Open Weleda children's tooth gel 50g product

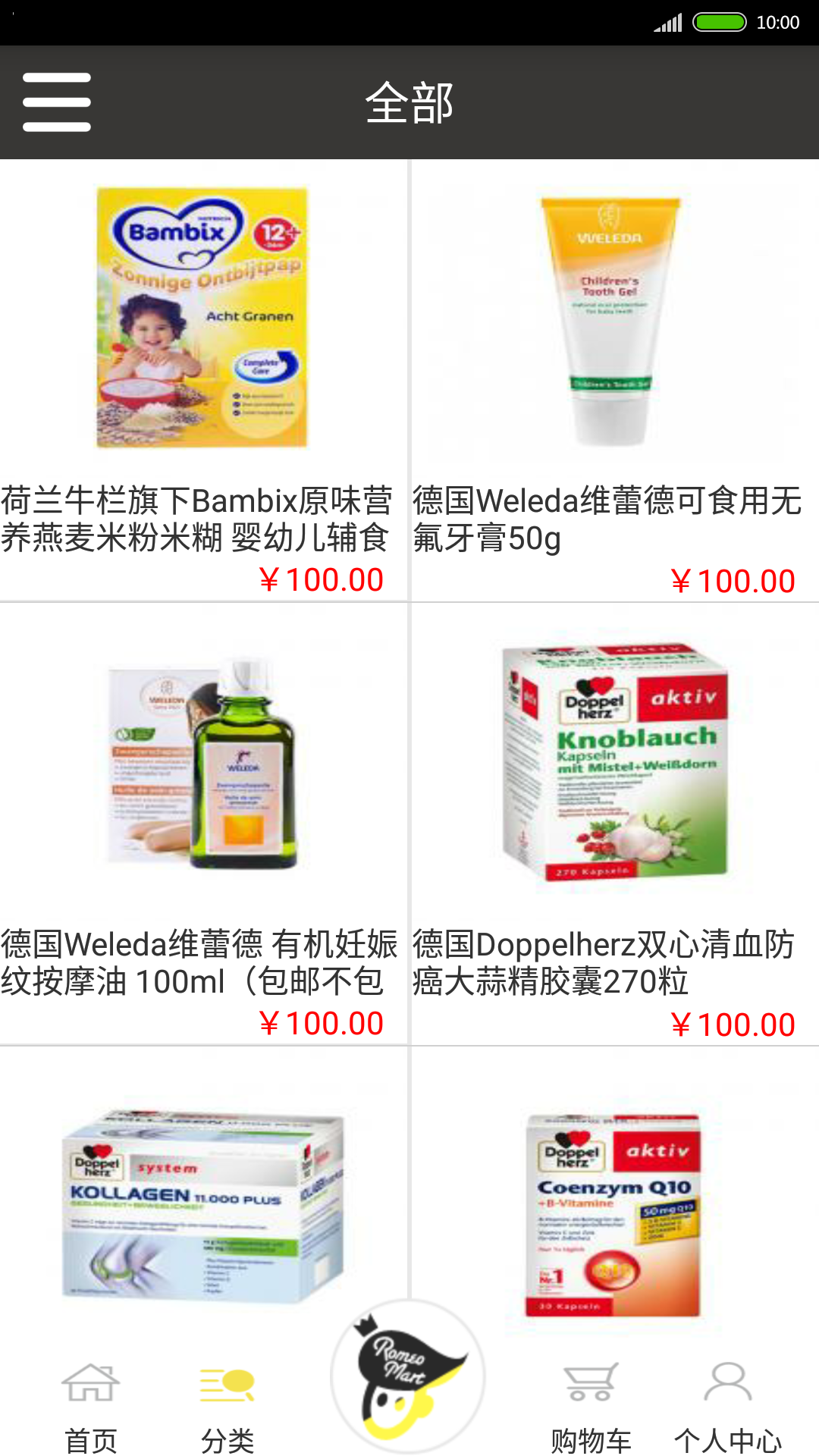(x=615, y=381)
